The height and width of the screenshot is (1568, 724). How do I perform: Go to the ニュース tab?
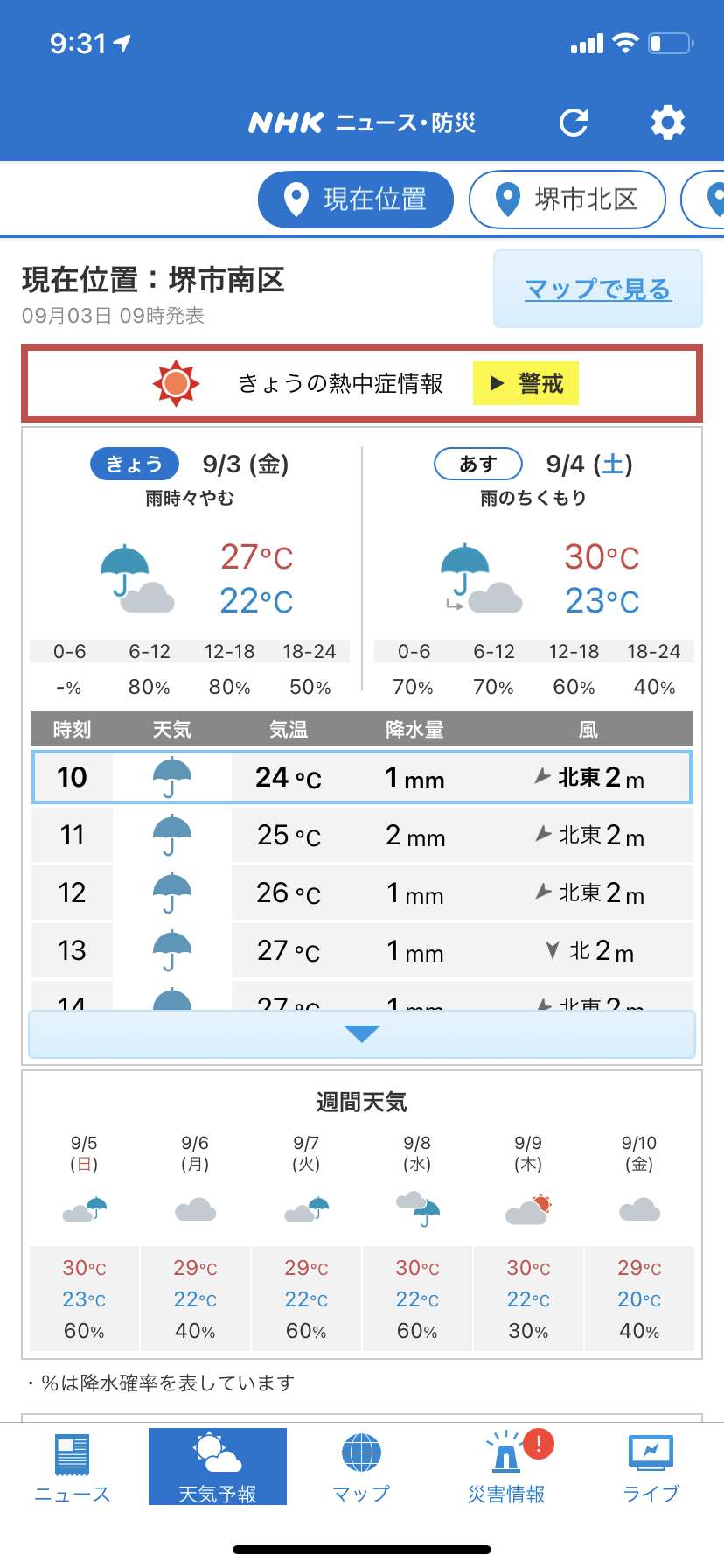click(x=73, y=1469)
